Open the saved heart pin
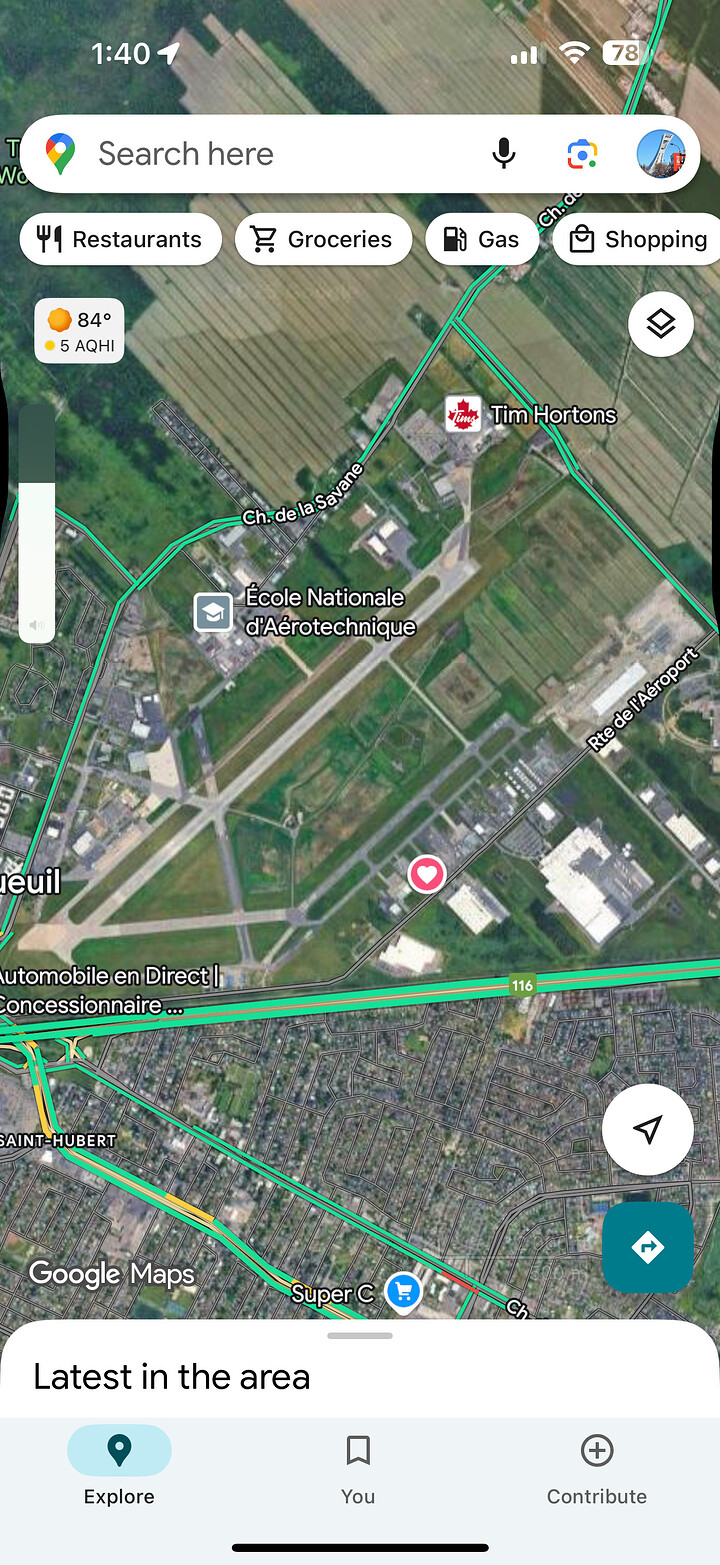Viewport: 720px width, 1565px height. [427, 875]
